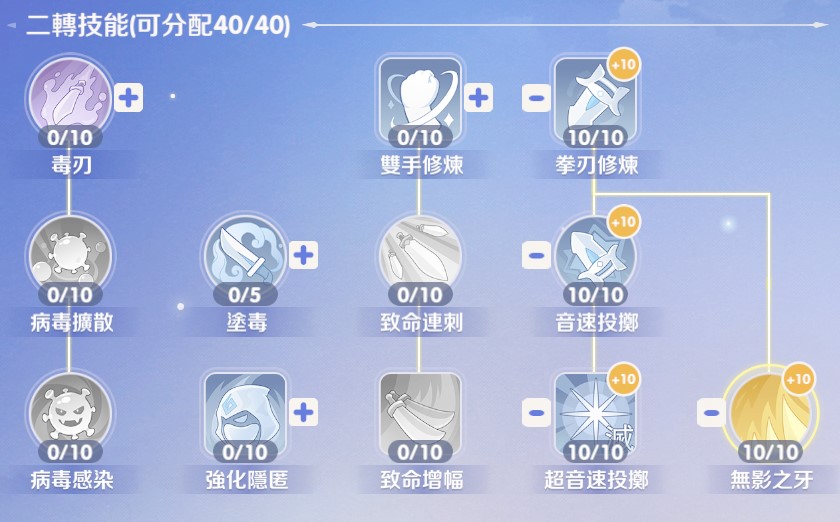This screenshot has width=840, height=522.
Task: View 超音速投擲 skill details
Action: click(594, 410)
